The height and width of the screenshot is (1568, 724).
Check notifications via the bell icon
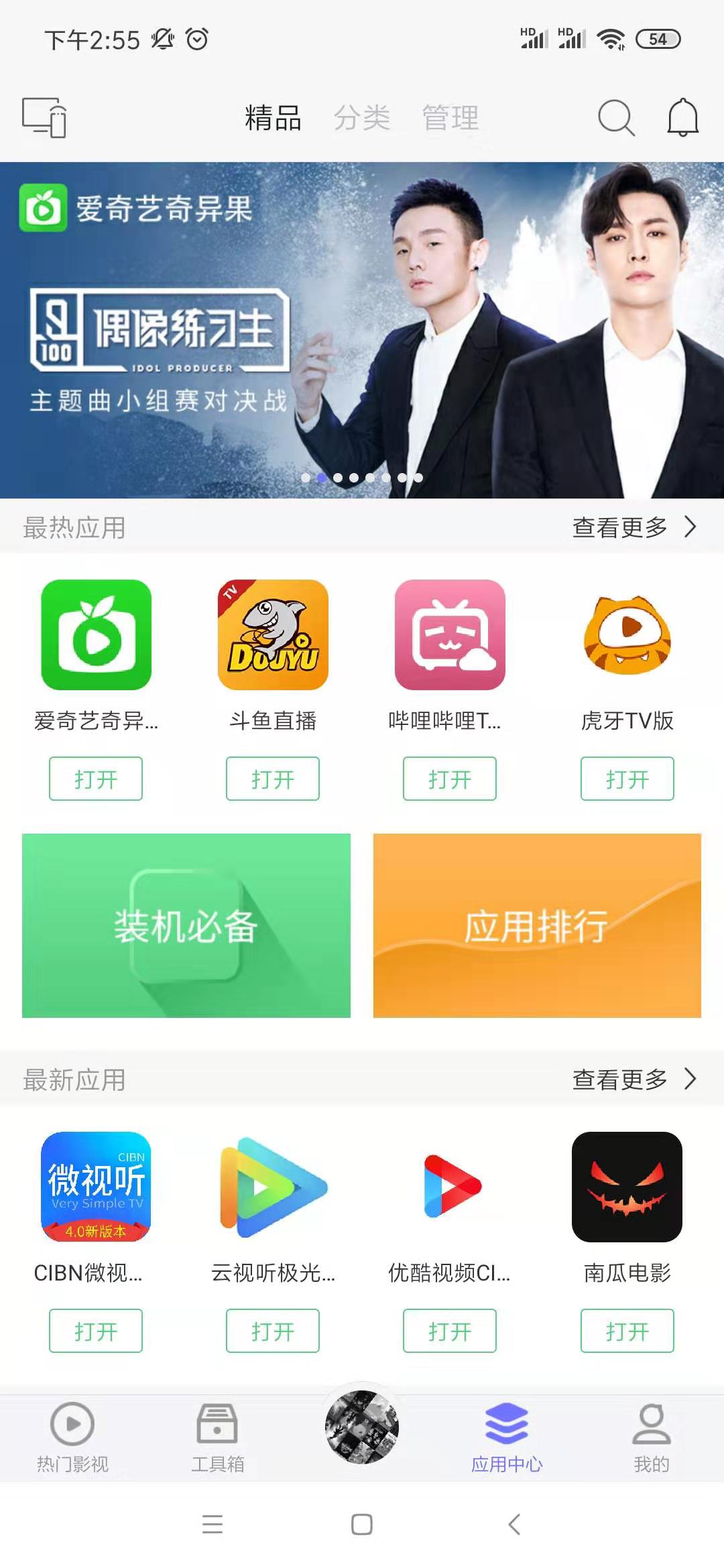click(x=681, y=118)
